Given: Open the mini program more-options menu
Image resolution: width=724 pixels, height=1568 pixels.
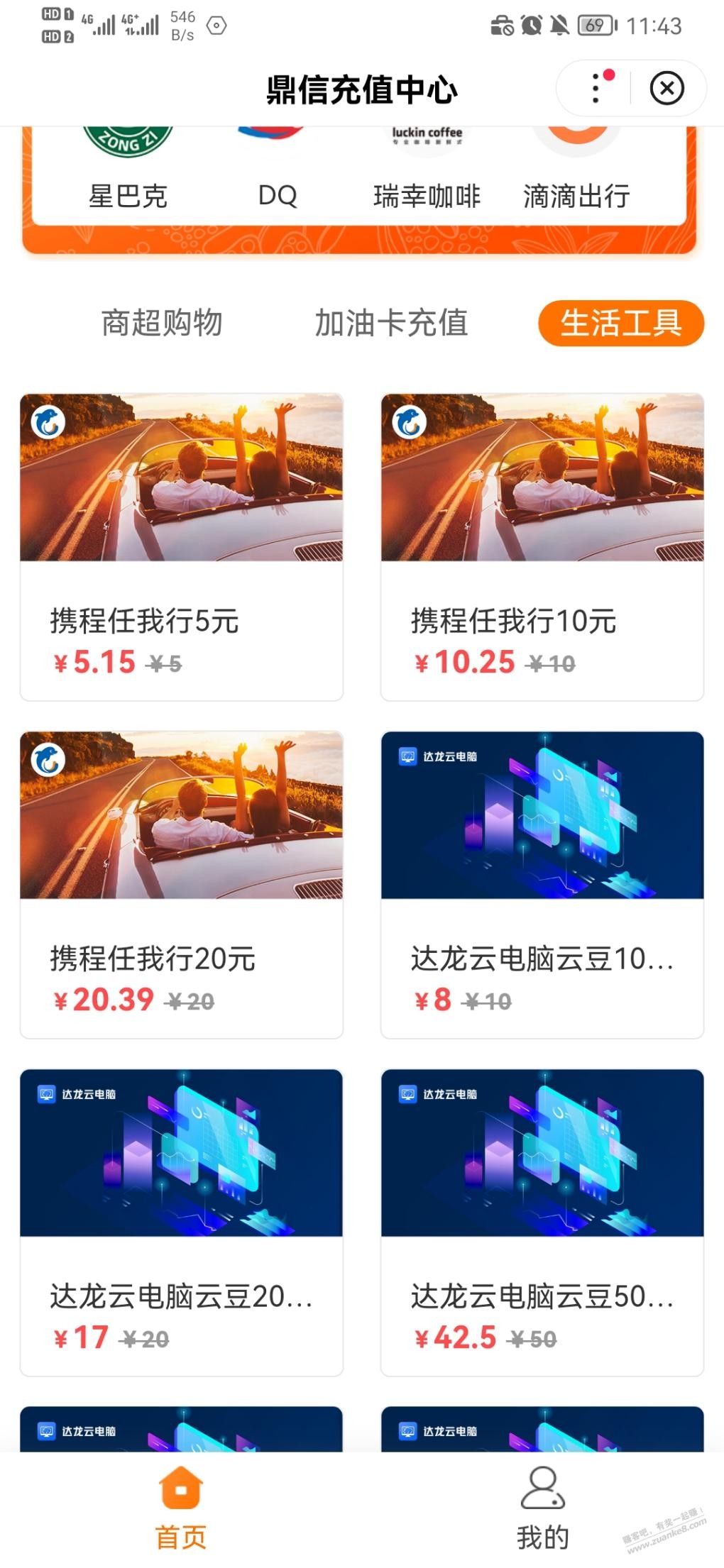Looking at the screenshot, I should point(596,89).
